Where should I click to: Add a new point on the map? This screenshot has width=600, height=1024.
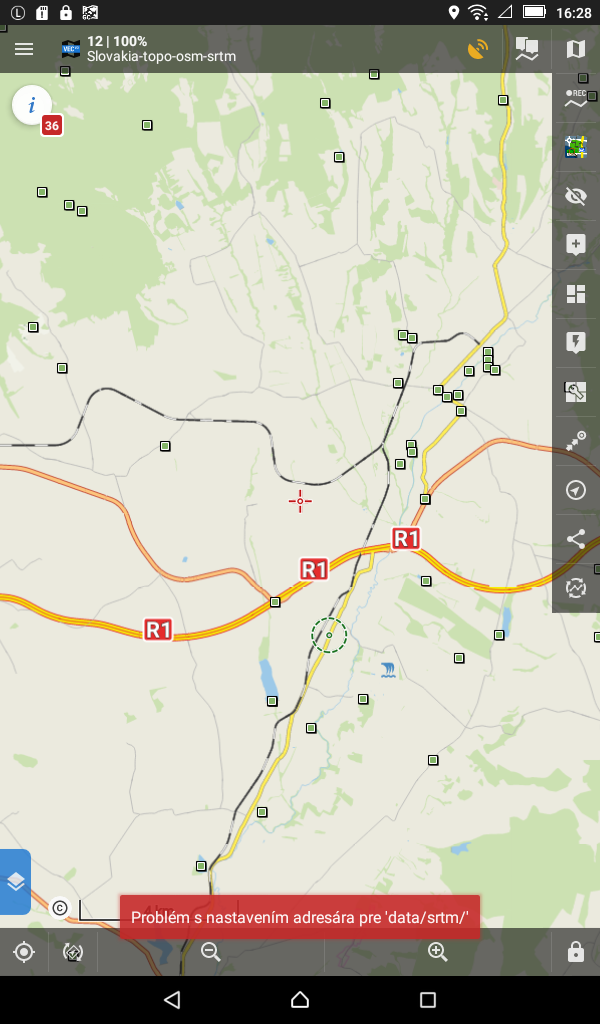pos(576,245)
